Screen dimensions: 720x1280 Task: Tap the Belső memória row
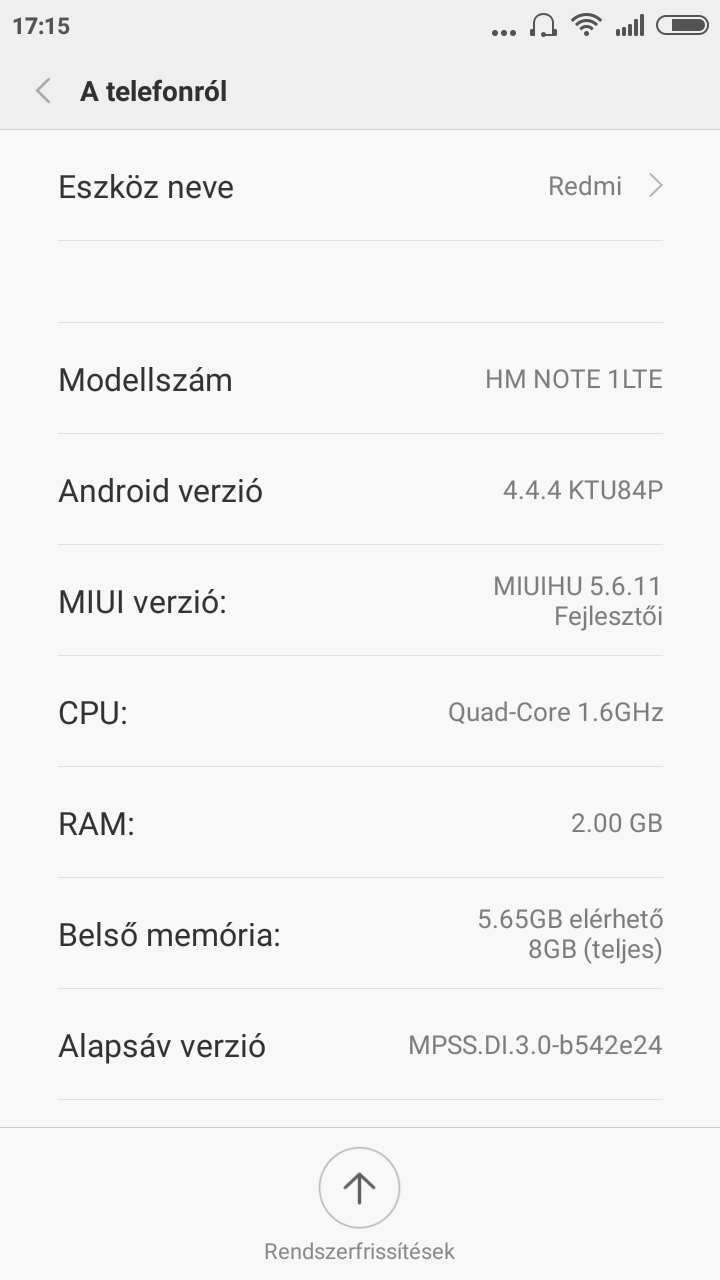point(360,935)
